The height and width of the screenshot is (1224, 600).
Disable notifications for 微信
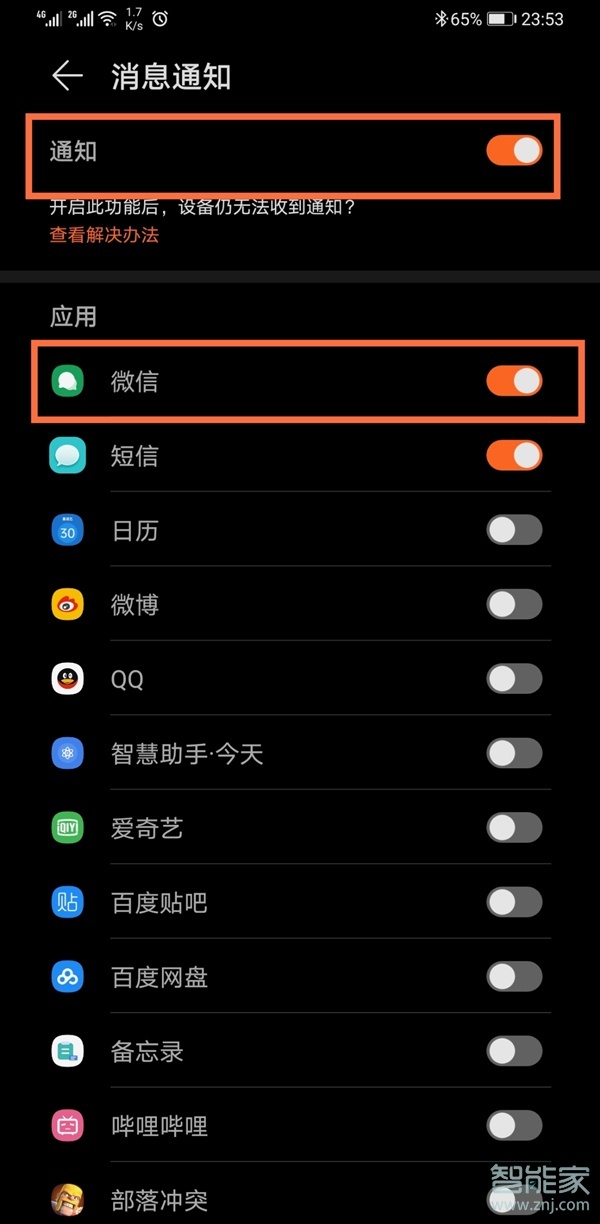pyautogui.click(x=514, y=381)
